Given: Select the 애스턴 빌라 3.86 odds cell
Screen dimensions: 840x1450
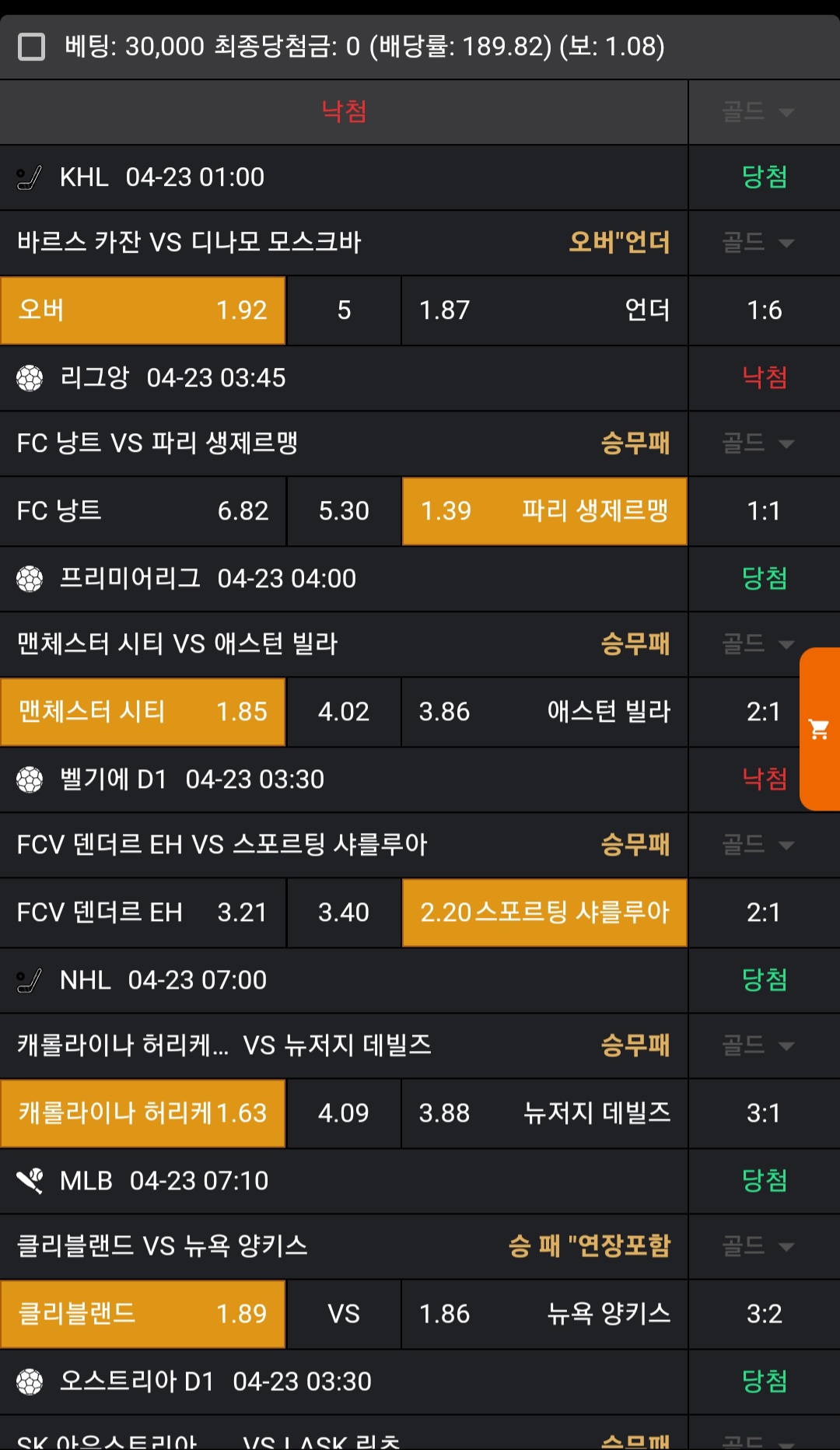Looking at the screenshot, I should click(x=544, y=712).
